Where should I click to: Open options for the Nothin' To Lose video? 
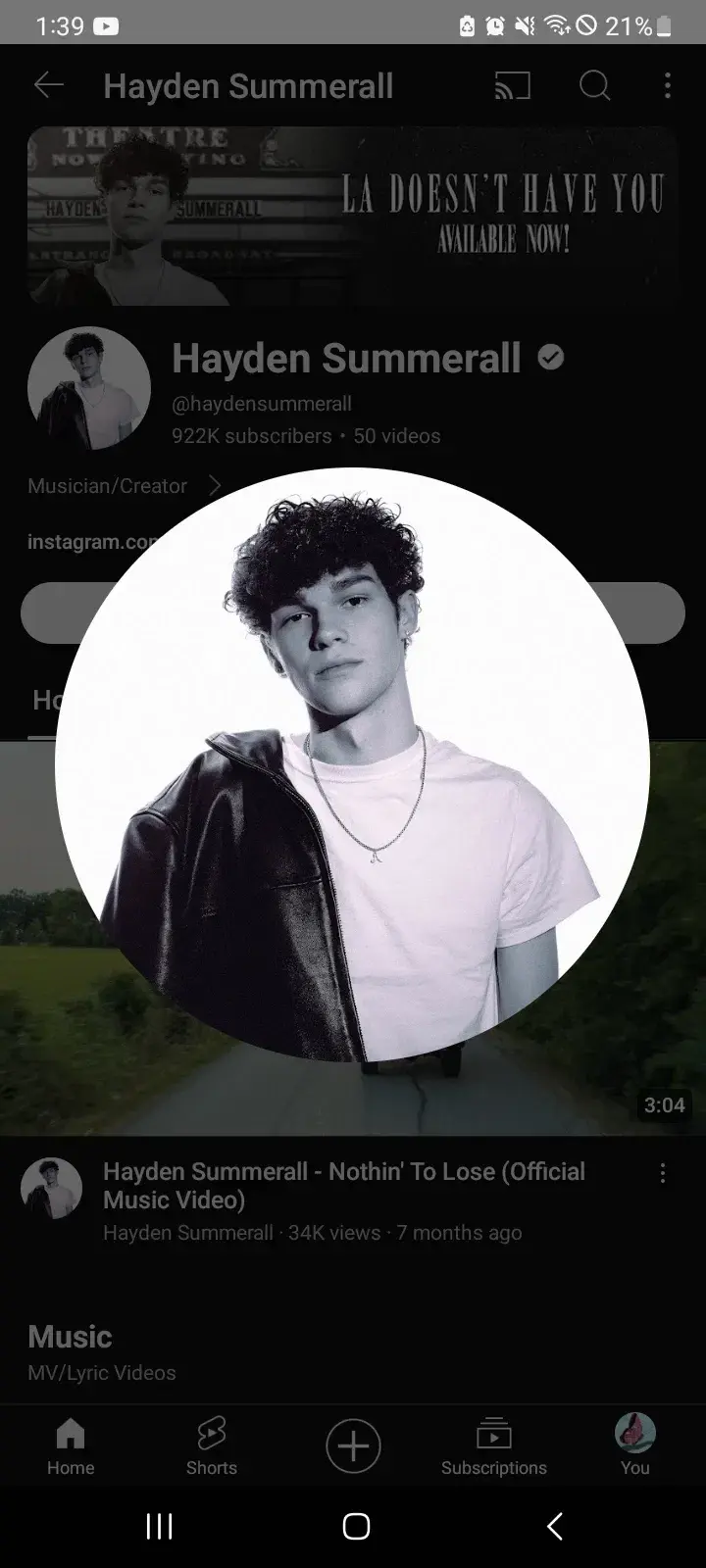pyautogui.click(x=663, y=1173)
